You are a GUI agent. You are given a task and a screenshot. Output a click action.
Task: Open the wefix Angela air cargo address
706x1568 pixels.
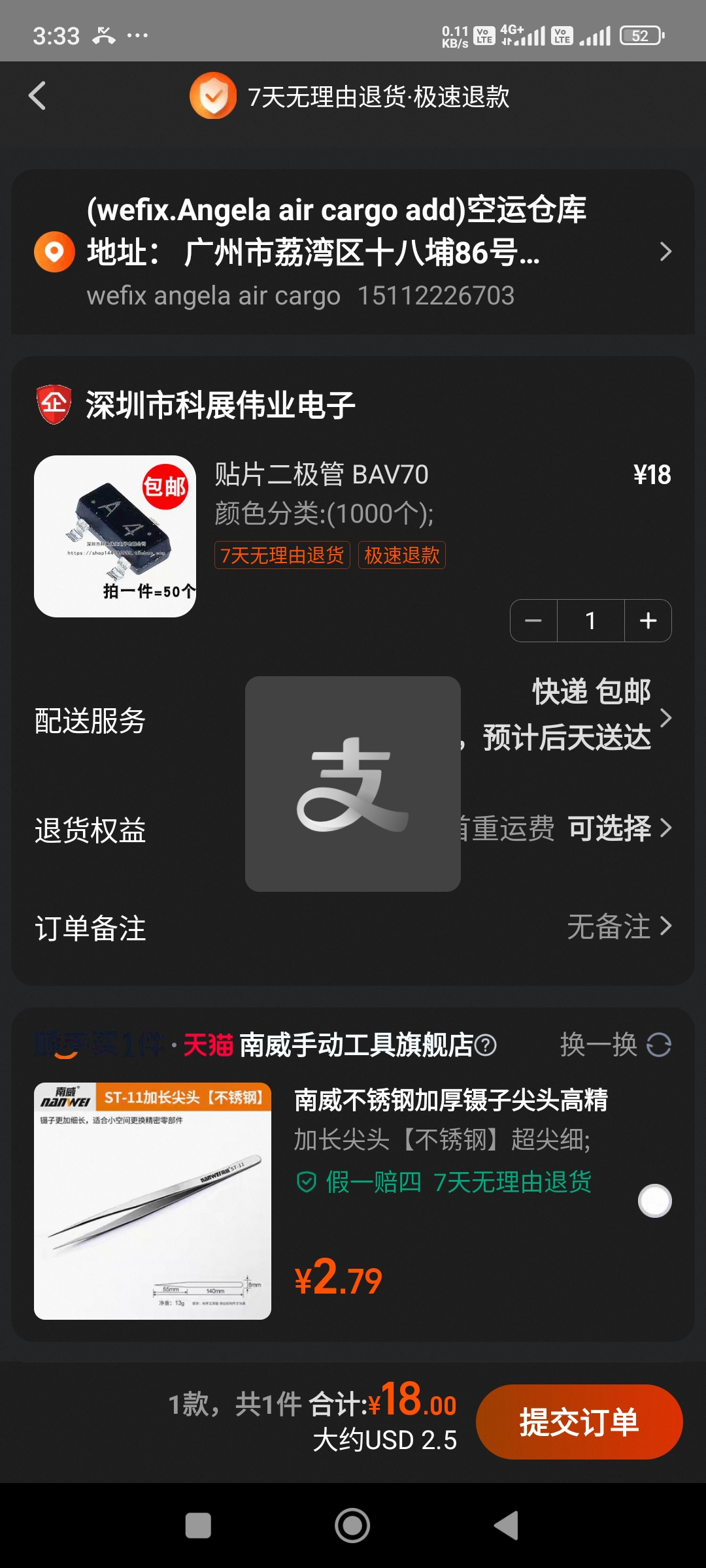(353, 252)
